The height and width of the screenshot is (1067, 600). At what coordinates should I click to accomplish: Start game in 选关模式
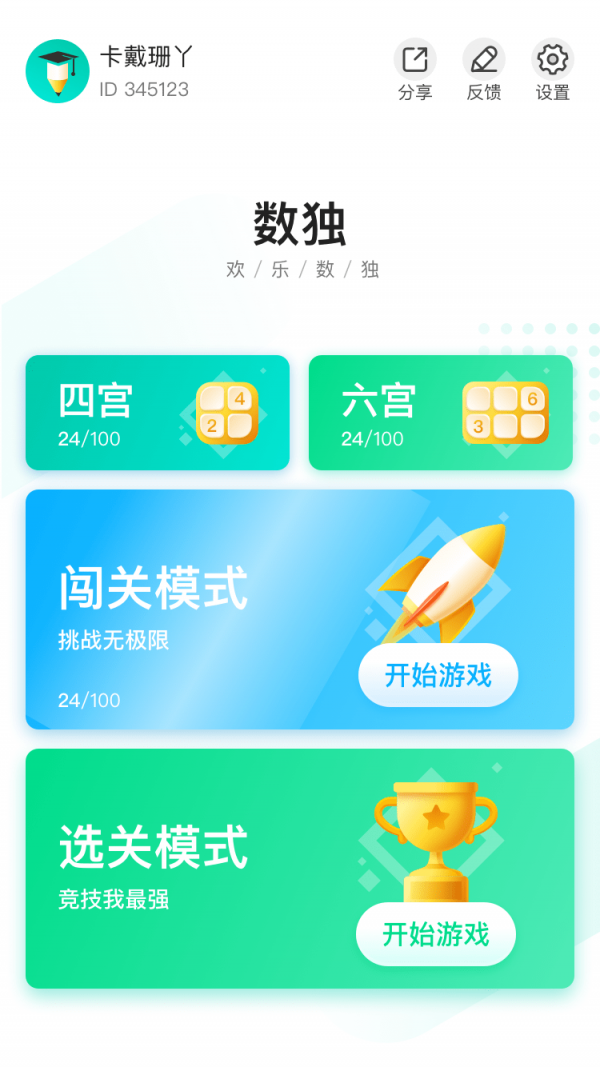(x=436, y=934)
